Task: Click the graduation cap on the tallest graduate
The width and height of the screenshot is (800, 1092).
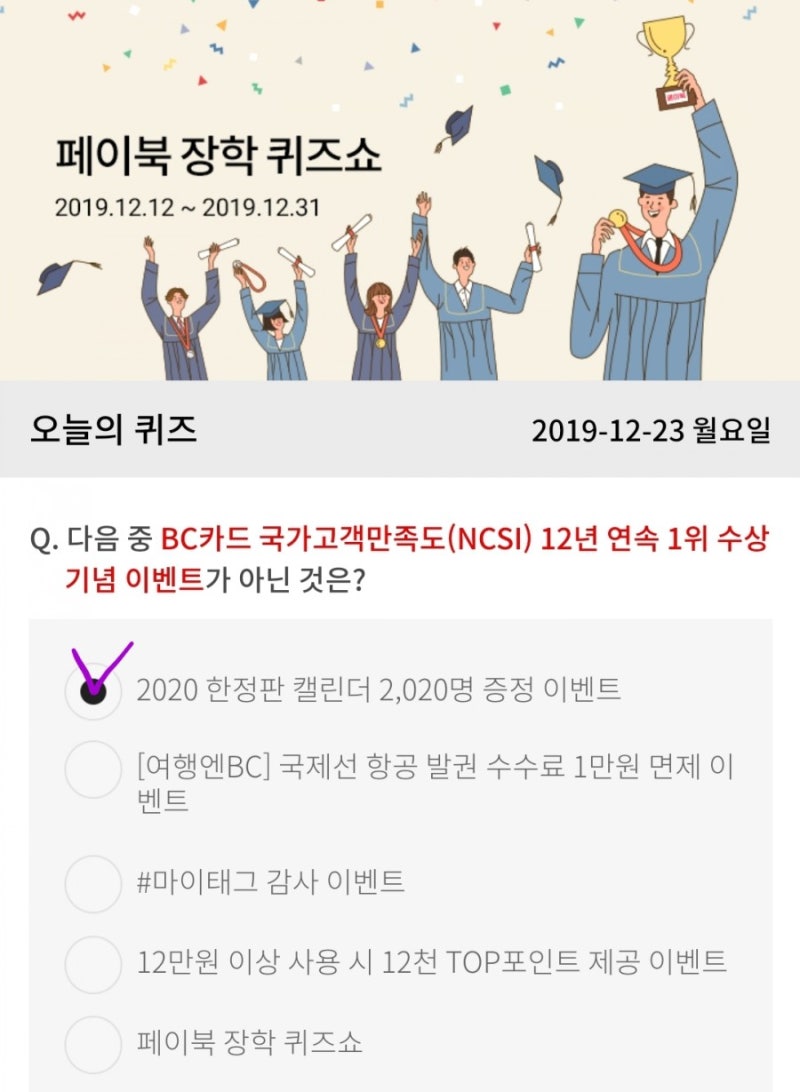Action: [655, 175]
